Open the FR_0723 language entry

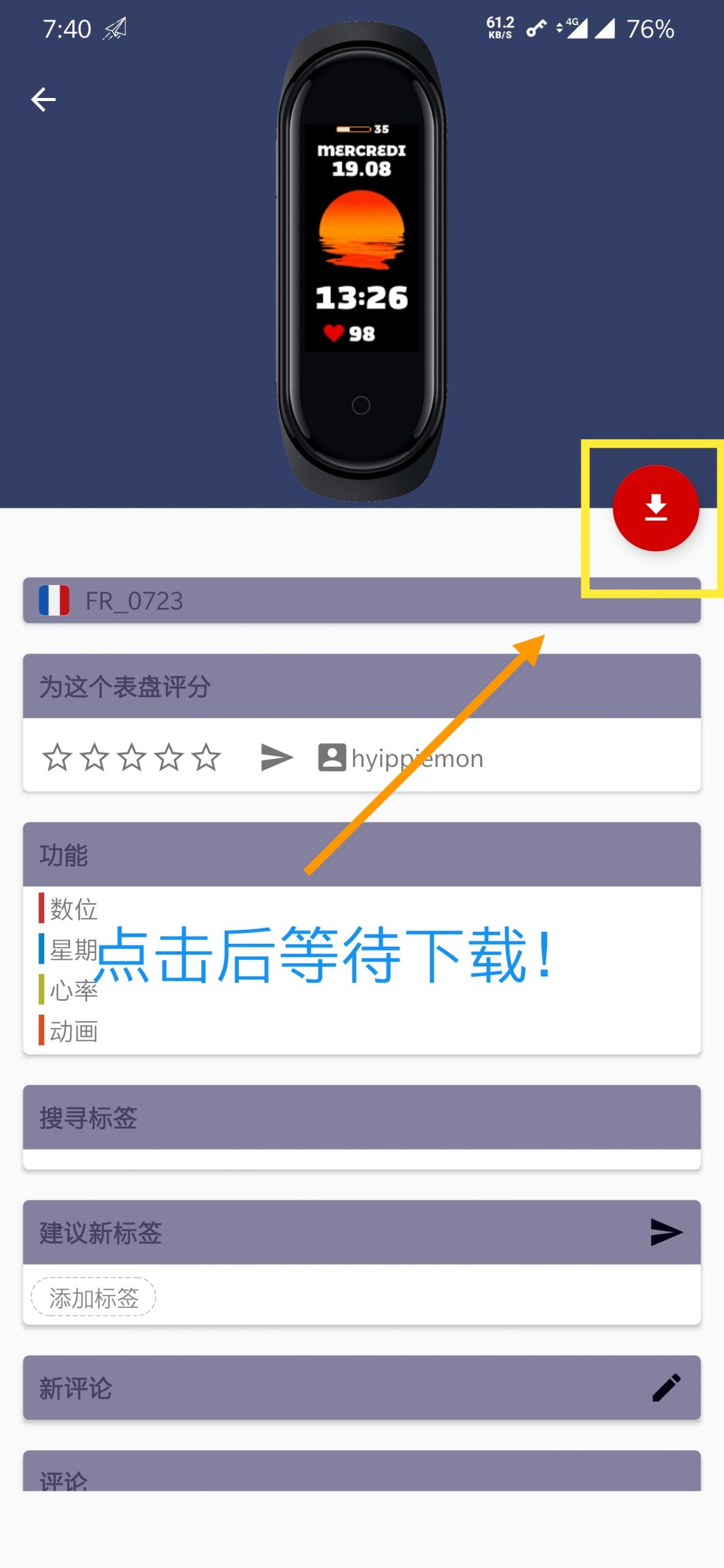362,600
